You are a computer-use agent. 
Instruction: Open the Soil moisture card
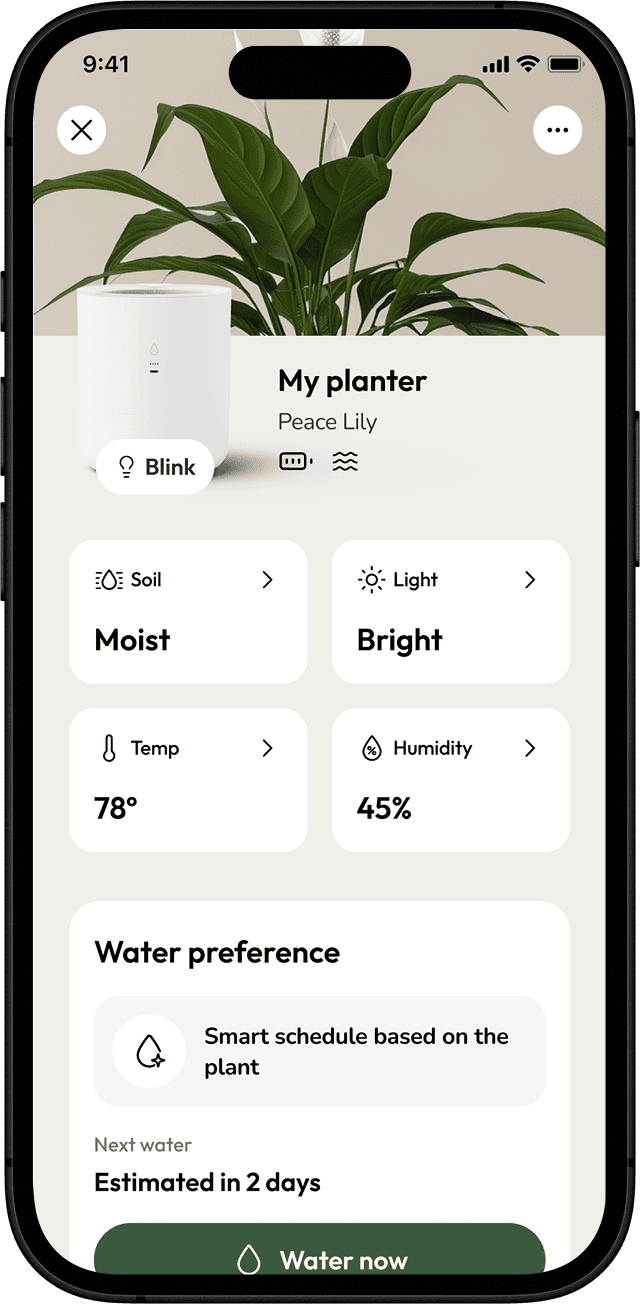click(188, 612)
